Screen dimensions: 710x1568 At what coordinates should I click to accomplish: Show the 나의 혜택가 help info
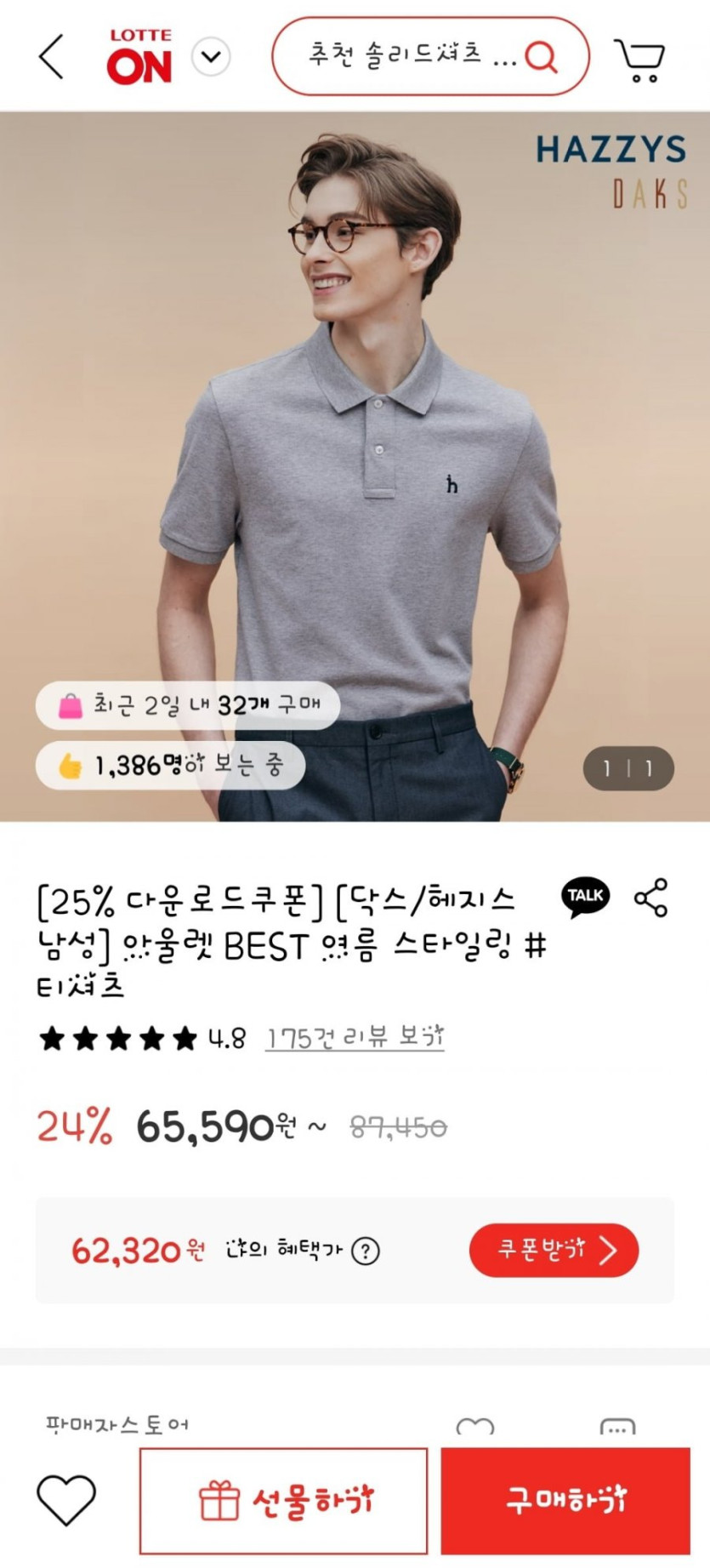pos(366,1251)
